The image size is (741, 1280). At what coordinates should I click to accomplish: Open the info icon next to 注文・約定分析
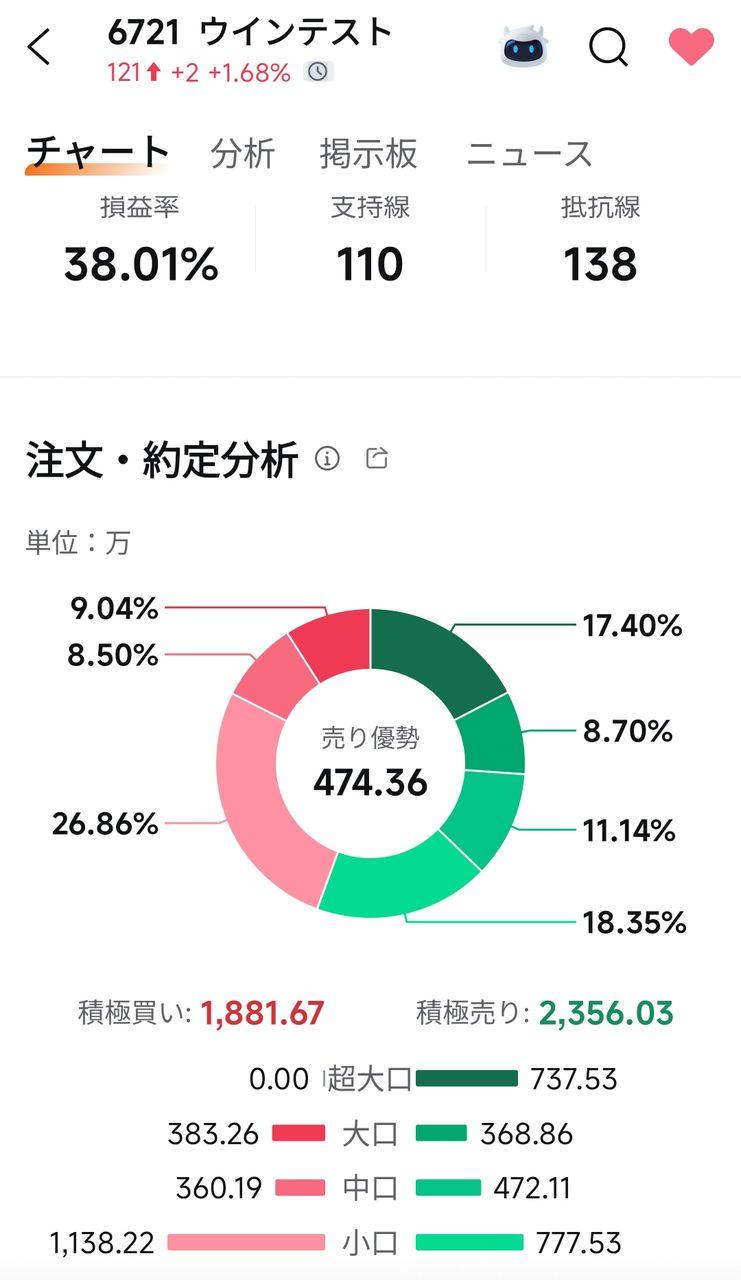[x=327, y=458]
